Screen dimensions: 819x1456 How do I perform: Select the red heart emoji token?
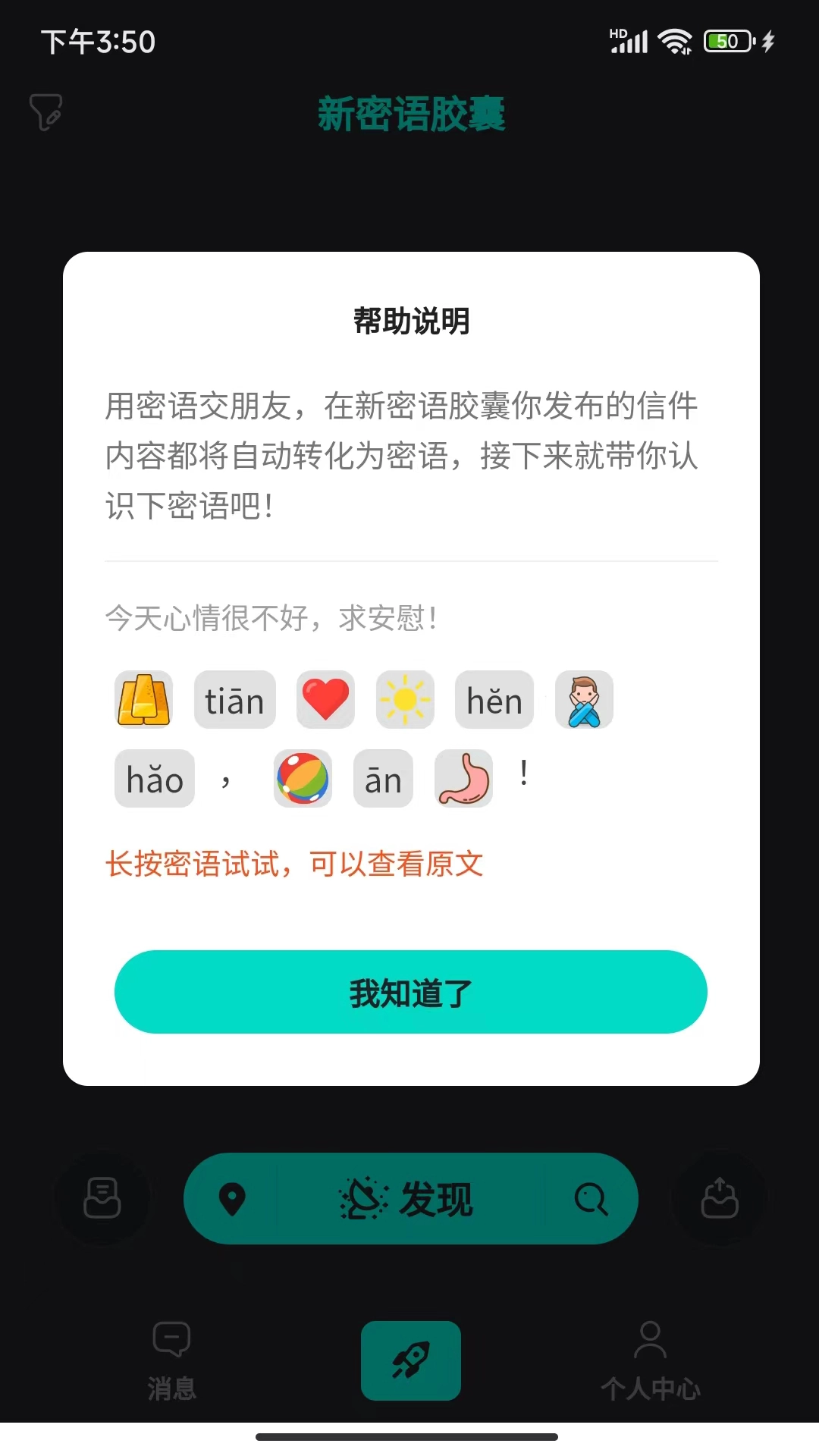tap(325, 699)
